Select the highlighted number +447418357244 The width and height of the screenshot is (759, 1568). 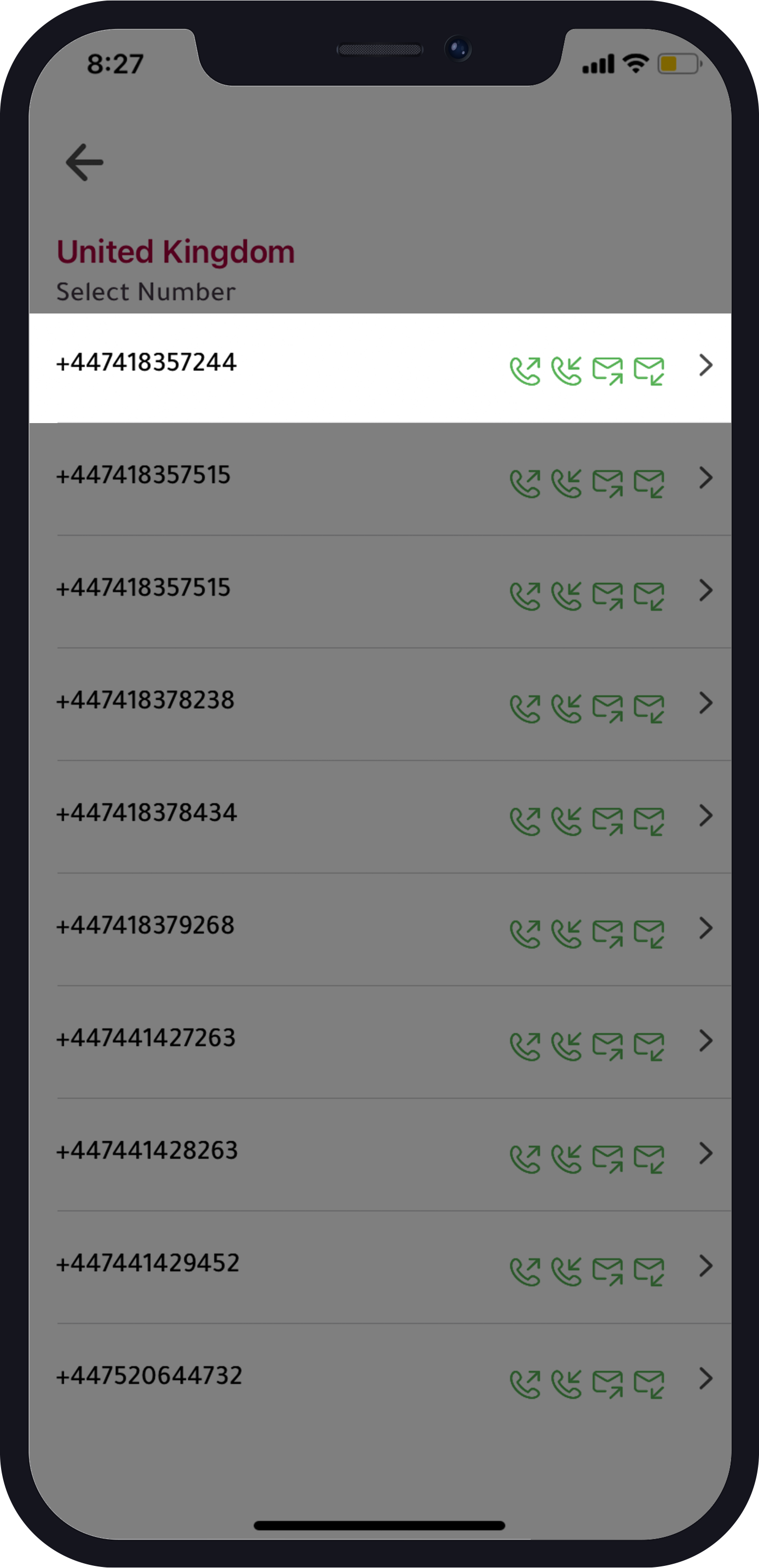click(148, 363)
